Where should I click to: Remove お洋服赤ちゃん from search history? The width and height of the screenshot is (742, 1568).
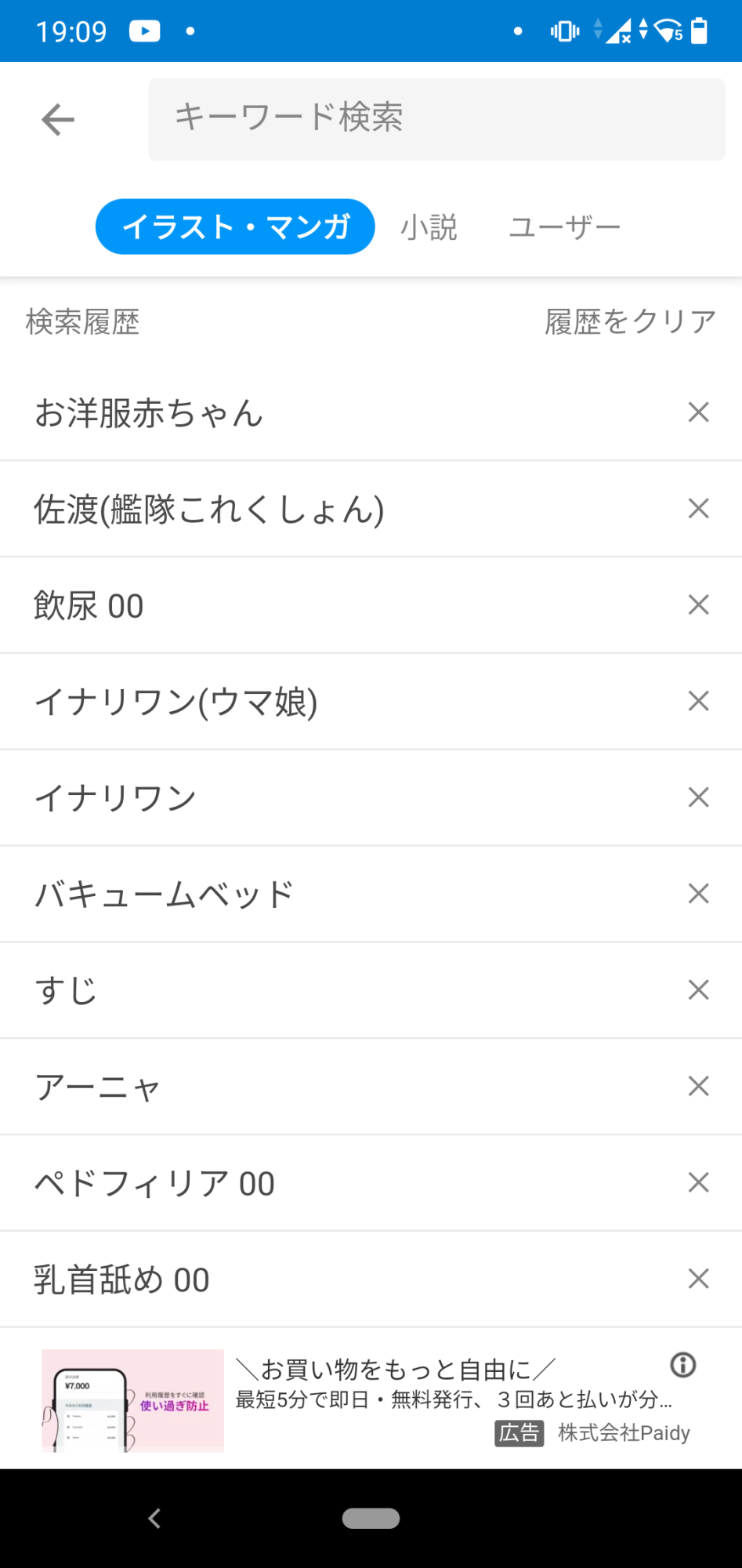[x=698, y=412]
